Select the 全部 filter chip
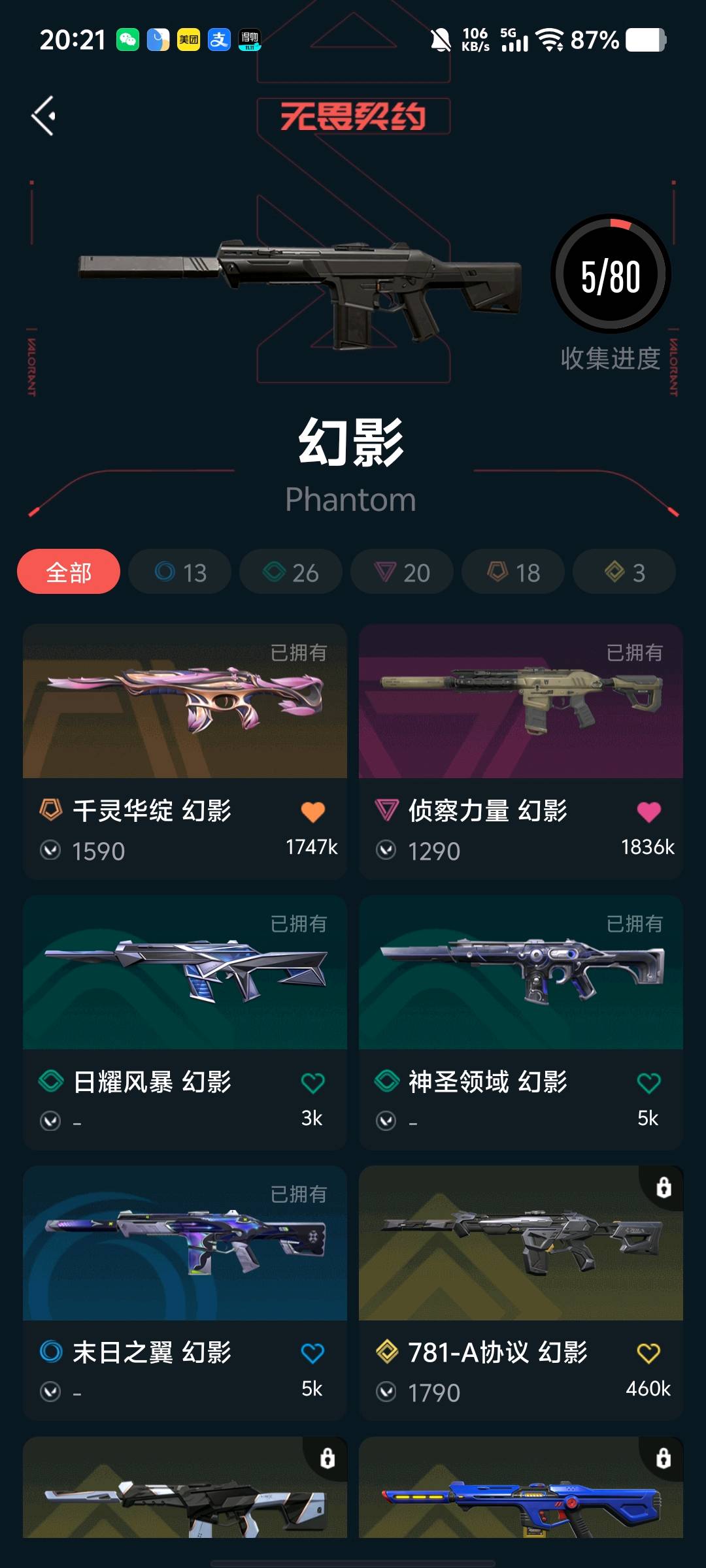706x1568 pixels. (x=69, y=572)
